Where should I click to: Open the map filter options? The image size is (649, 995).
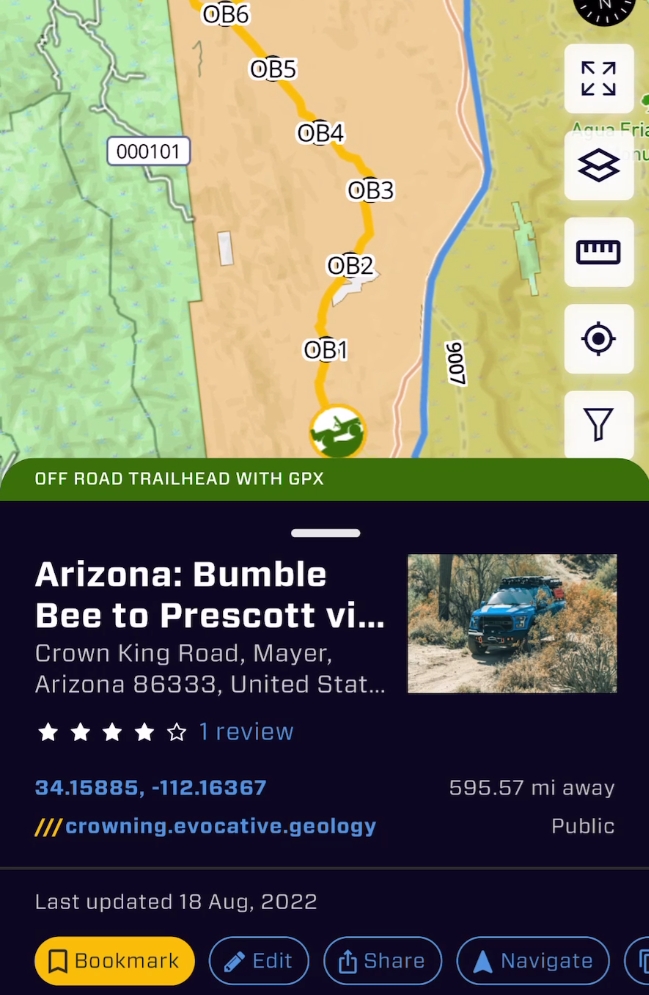pos(598,425)
